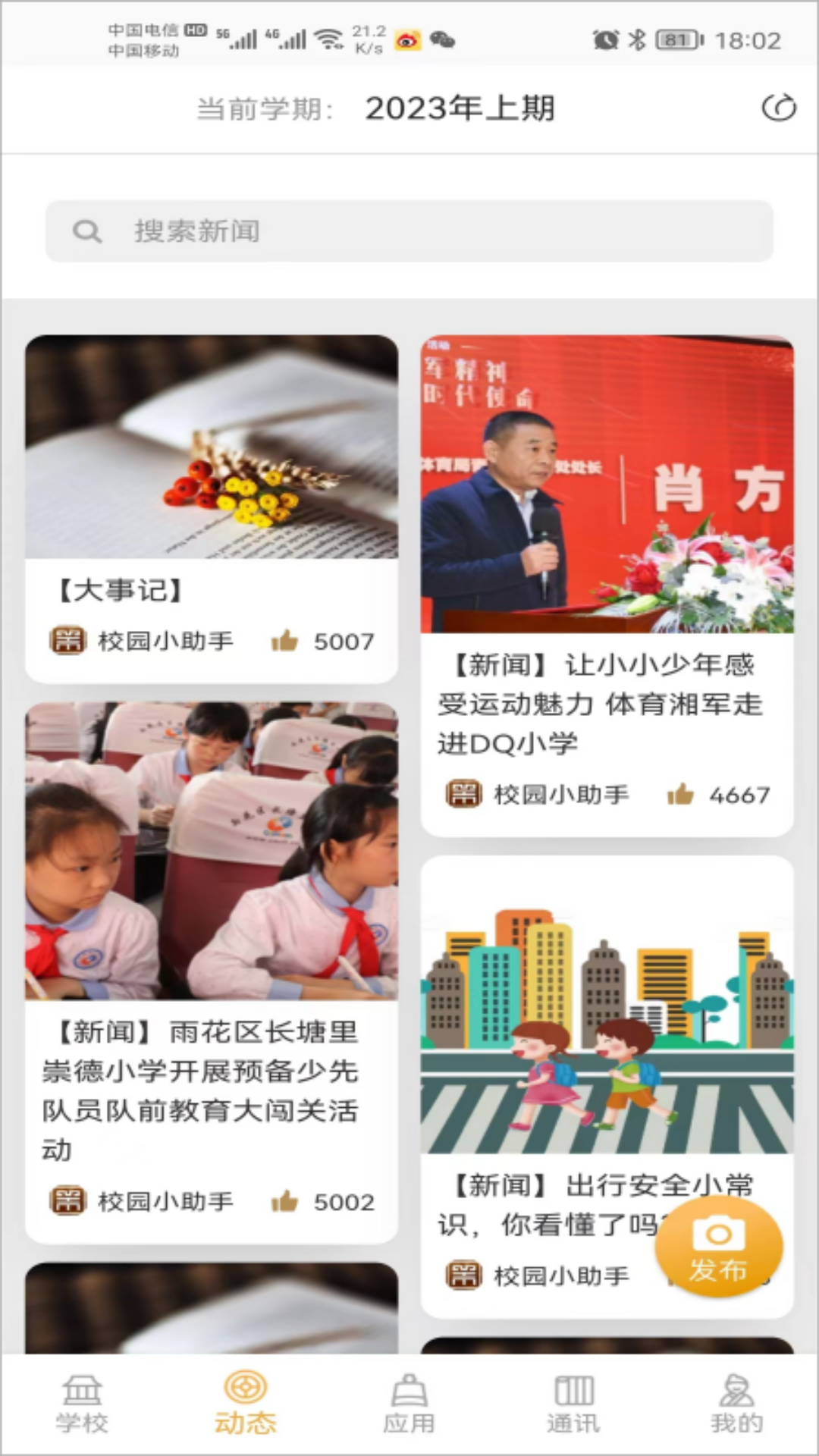This screenshot has height=1456, width=819.
Task: Go to the 应用 tab
Action: 409,1404
